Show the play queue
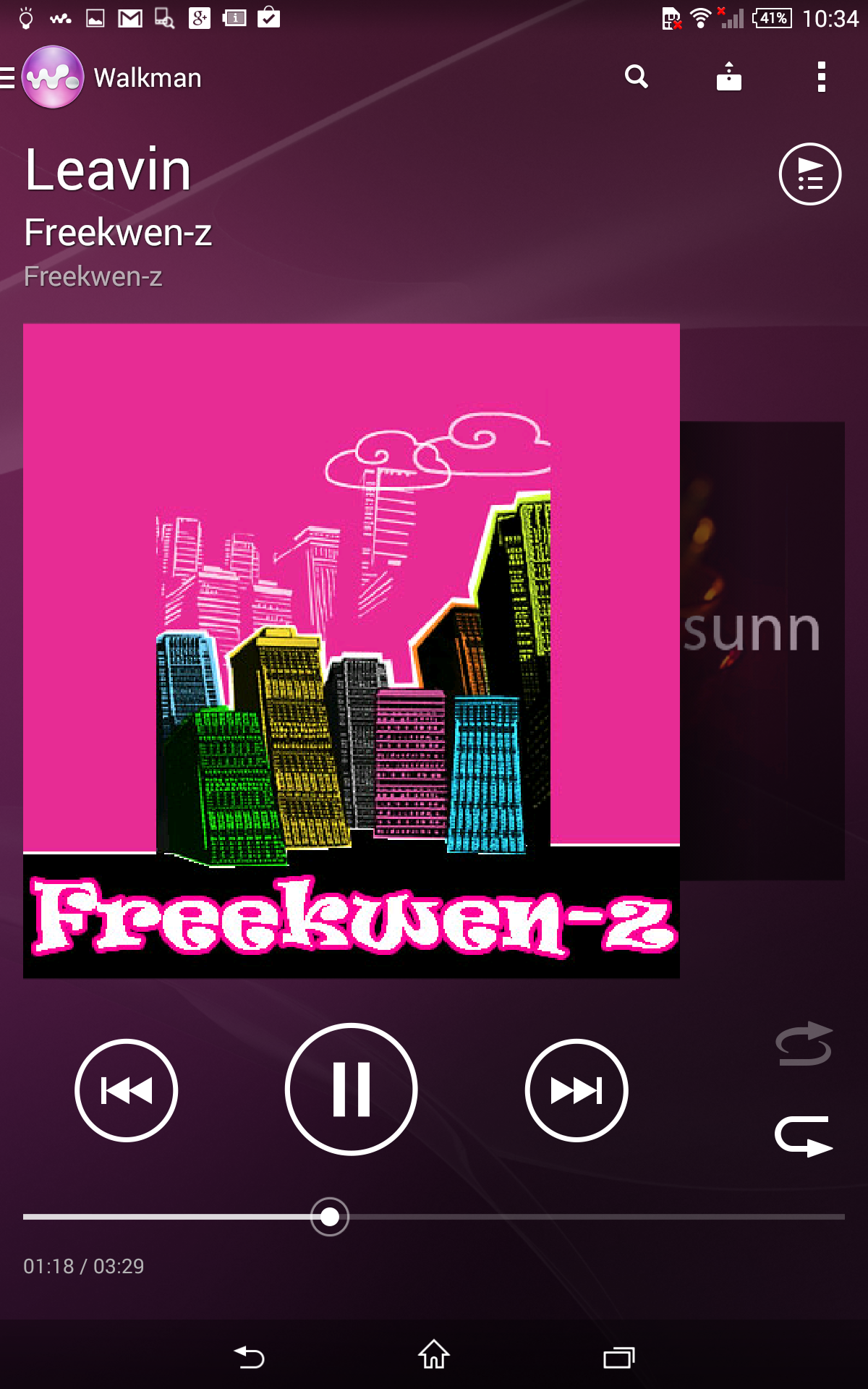Screen dimensions: 868x1389 pyautogui.click(x=810, y=174)
